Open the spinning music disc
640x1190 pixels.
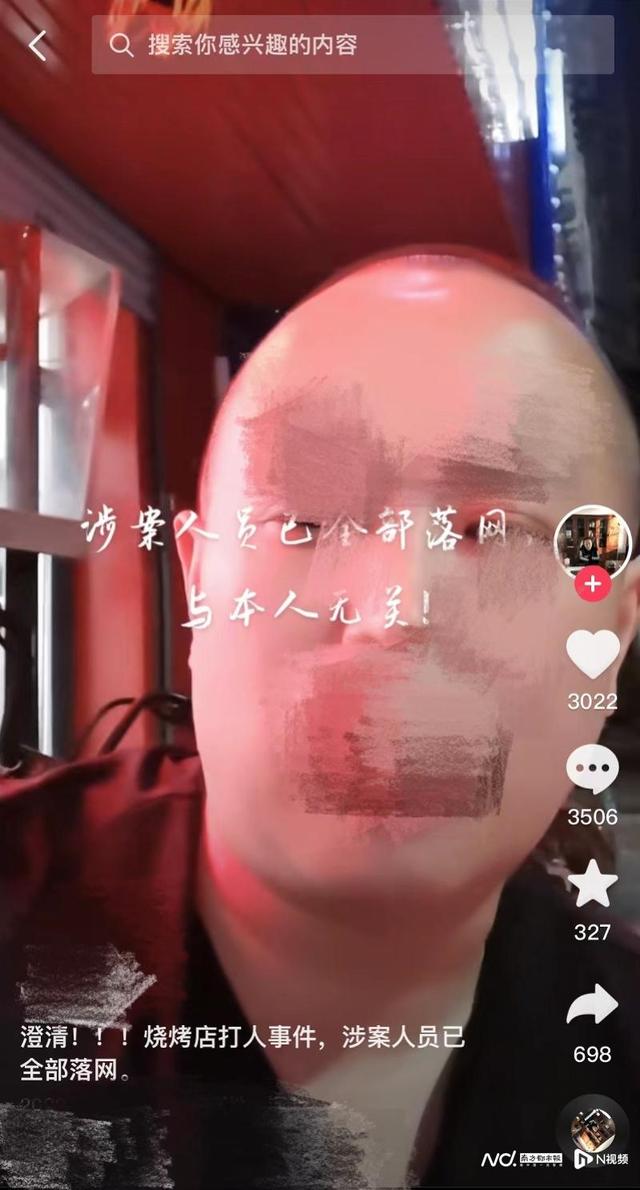tap(593, 1128)
